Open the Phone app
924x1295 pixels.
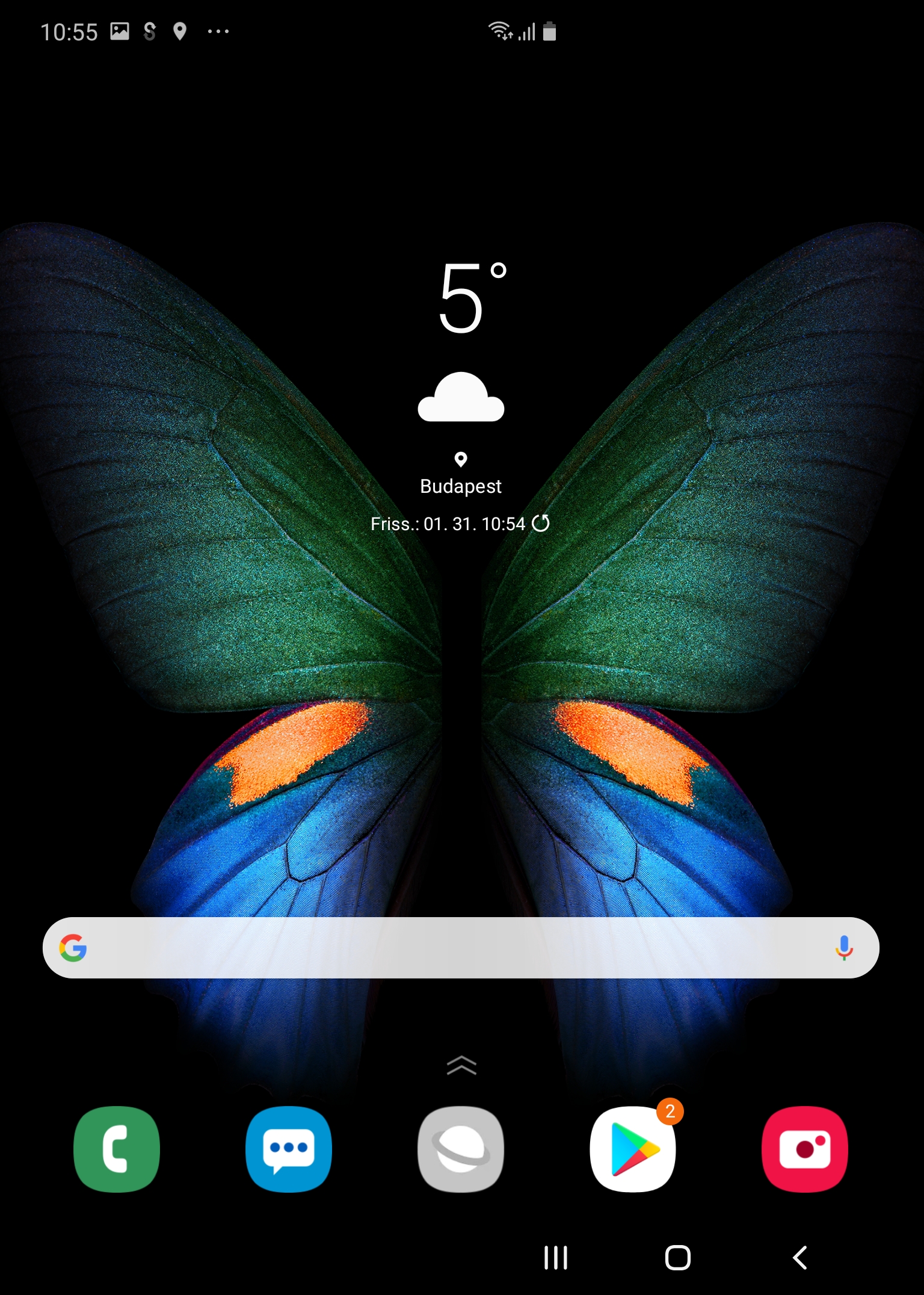click(x=117, y=1149)
